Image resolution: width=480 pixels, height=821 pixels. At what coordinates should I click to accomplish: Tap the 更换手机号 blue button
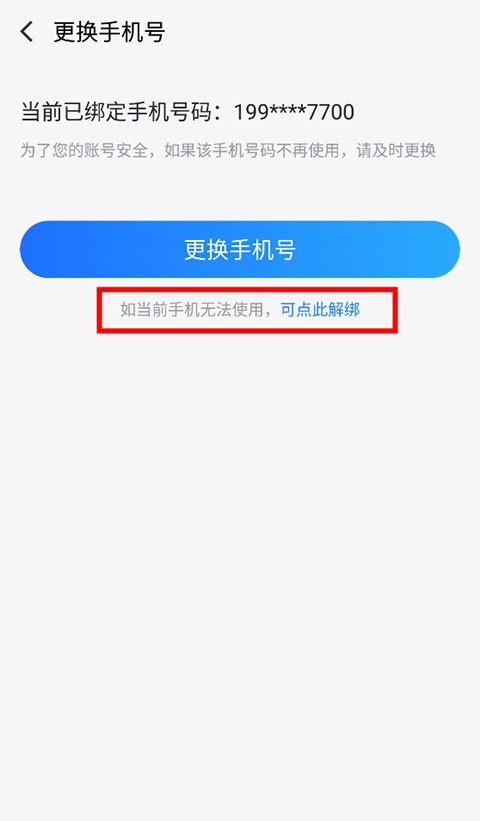coord(240,249)
